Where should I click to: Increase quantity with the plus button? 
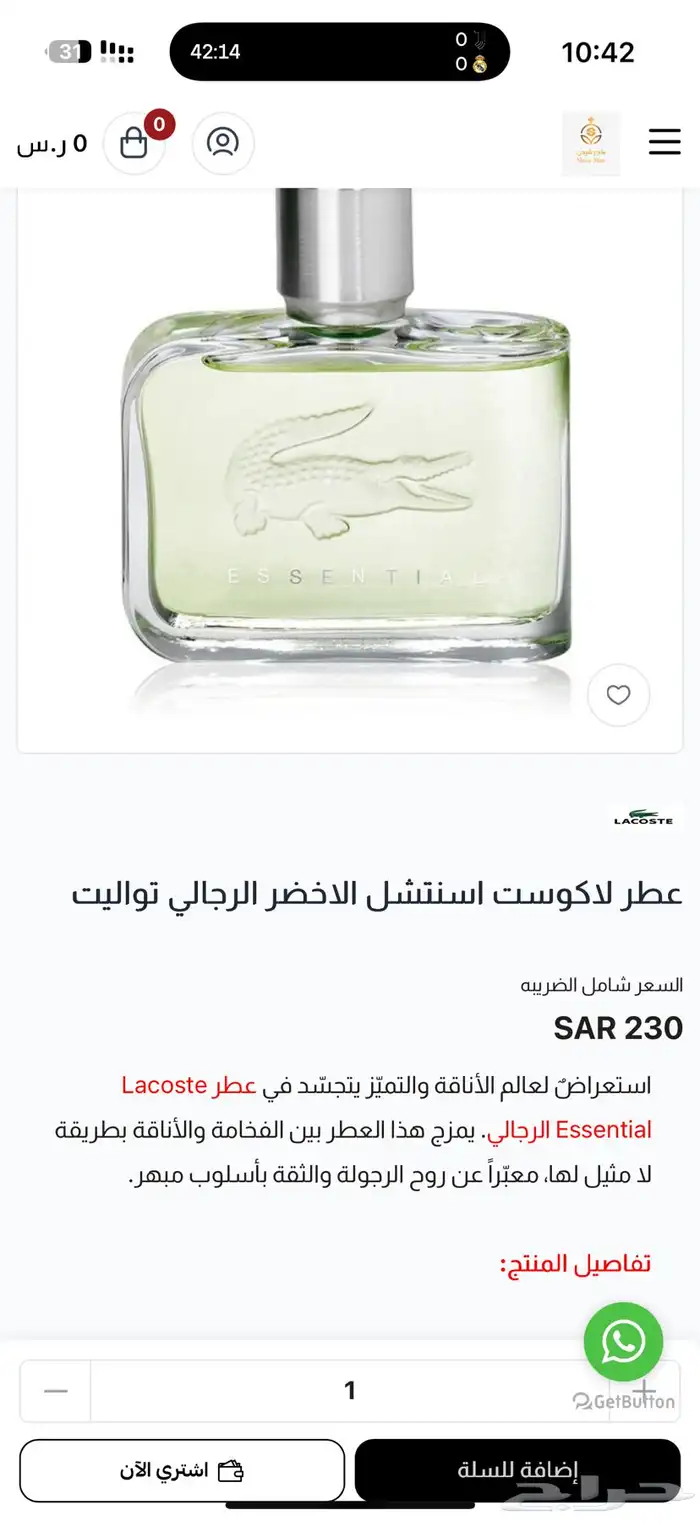coord(644,1391)
